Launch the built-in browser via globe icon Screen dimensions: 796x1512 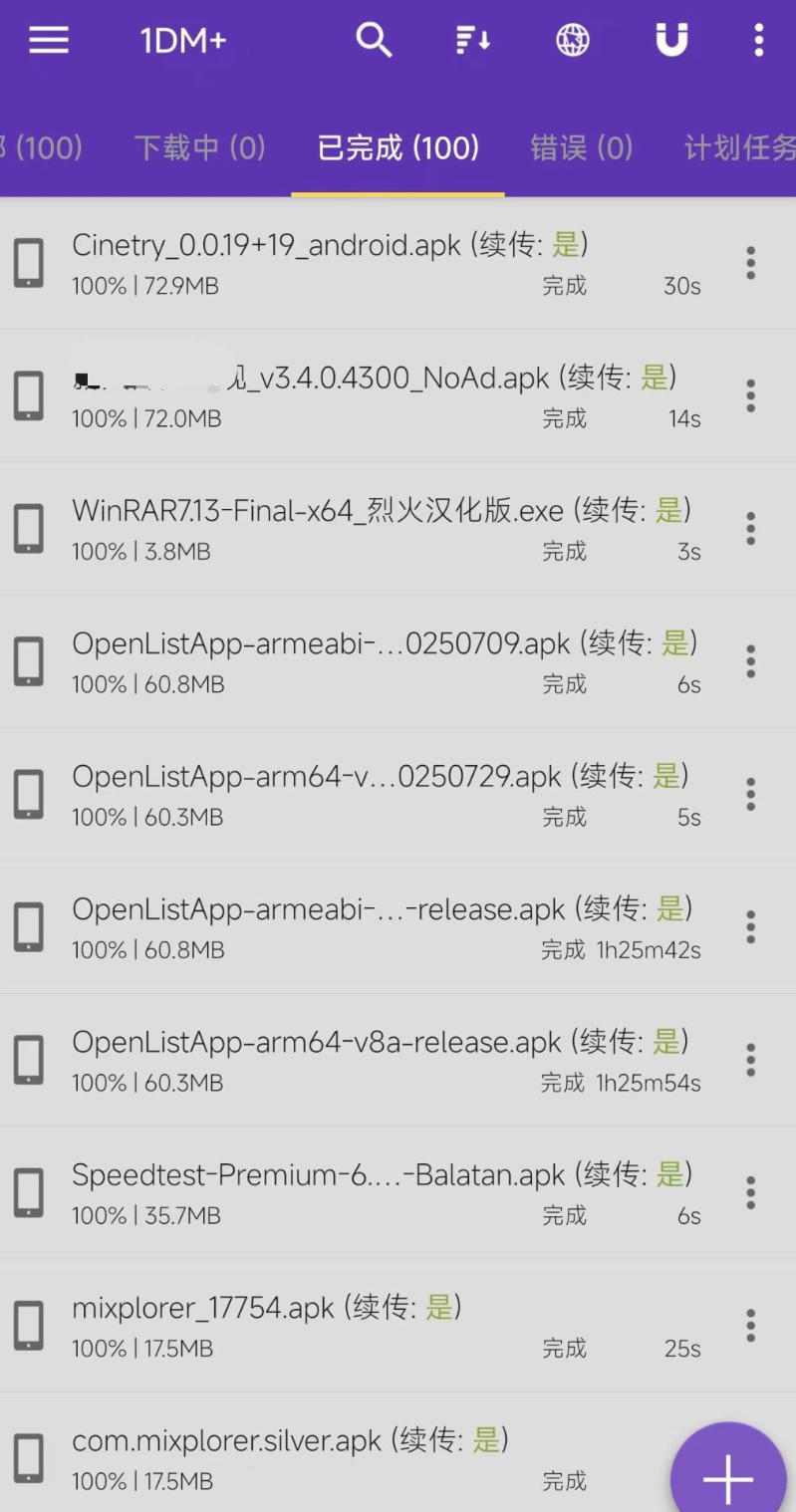pyautogui.click(x=572, y=40)
